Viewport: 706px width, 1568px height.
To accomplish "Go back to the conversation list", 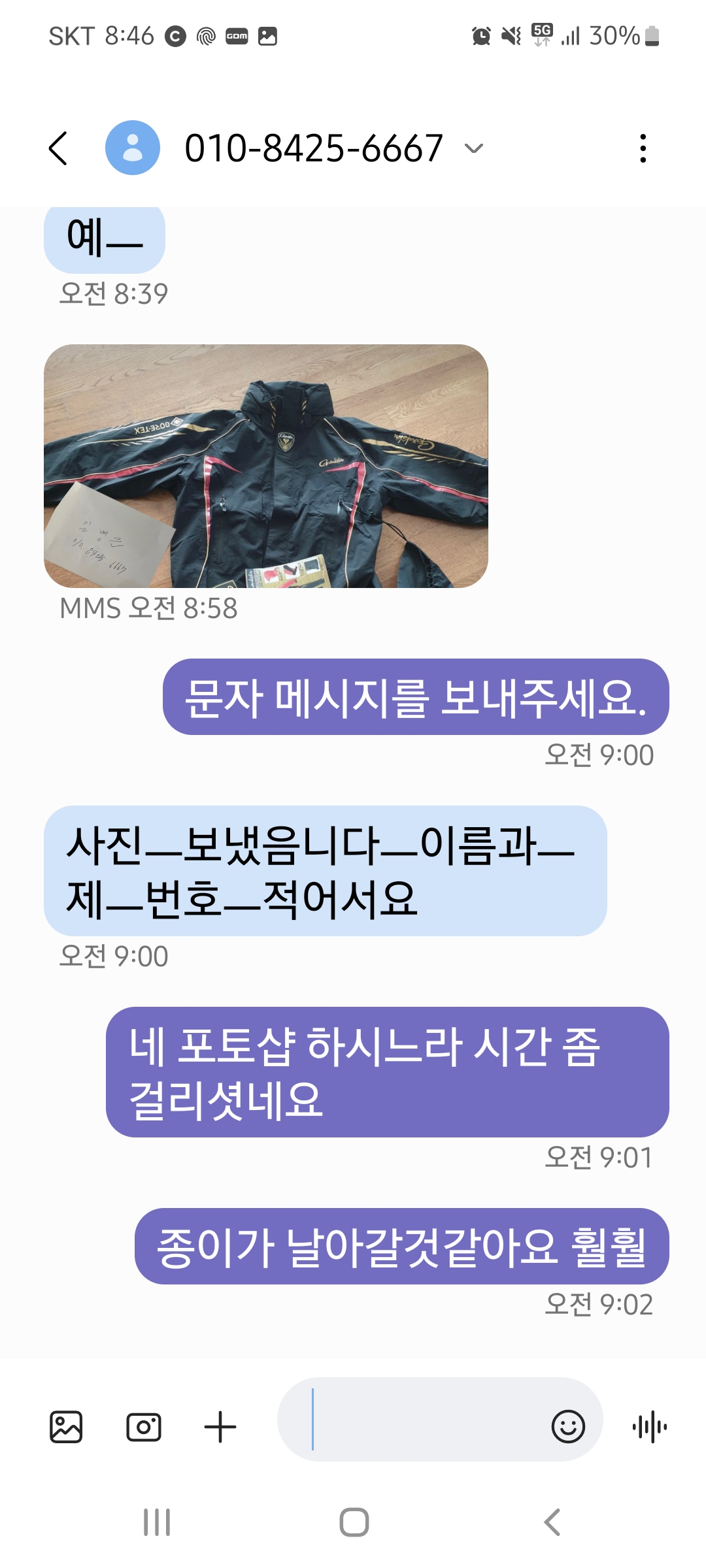I will [x=59, y=148].
